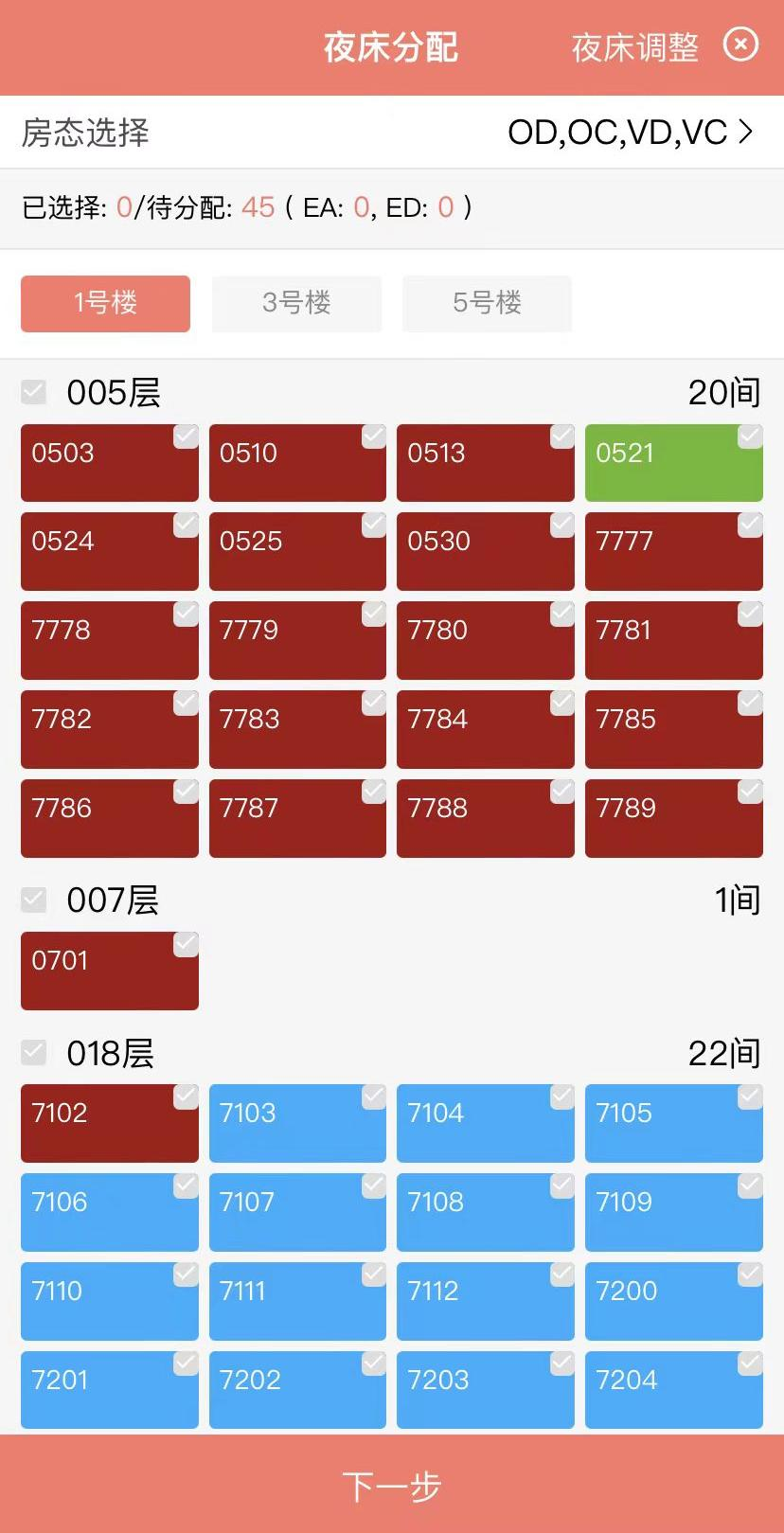
Task: Choose room 7784
Action: click(486, 729)
